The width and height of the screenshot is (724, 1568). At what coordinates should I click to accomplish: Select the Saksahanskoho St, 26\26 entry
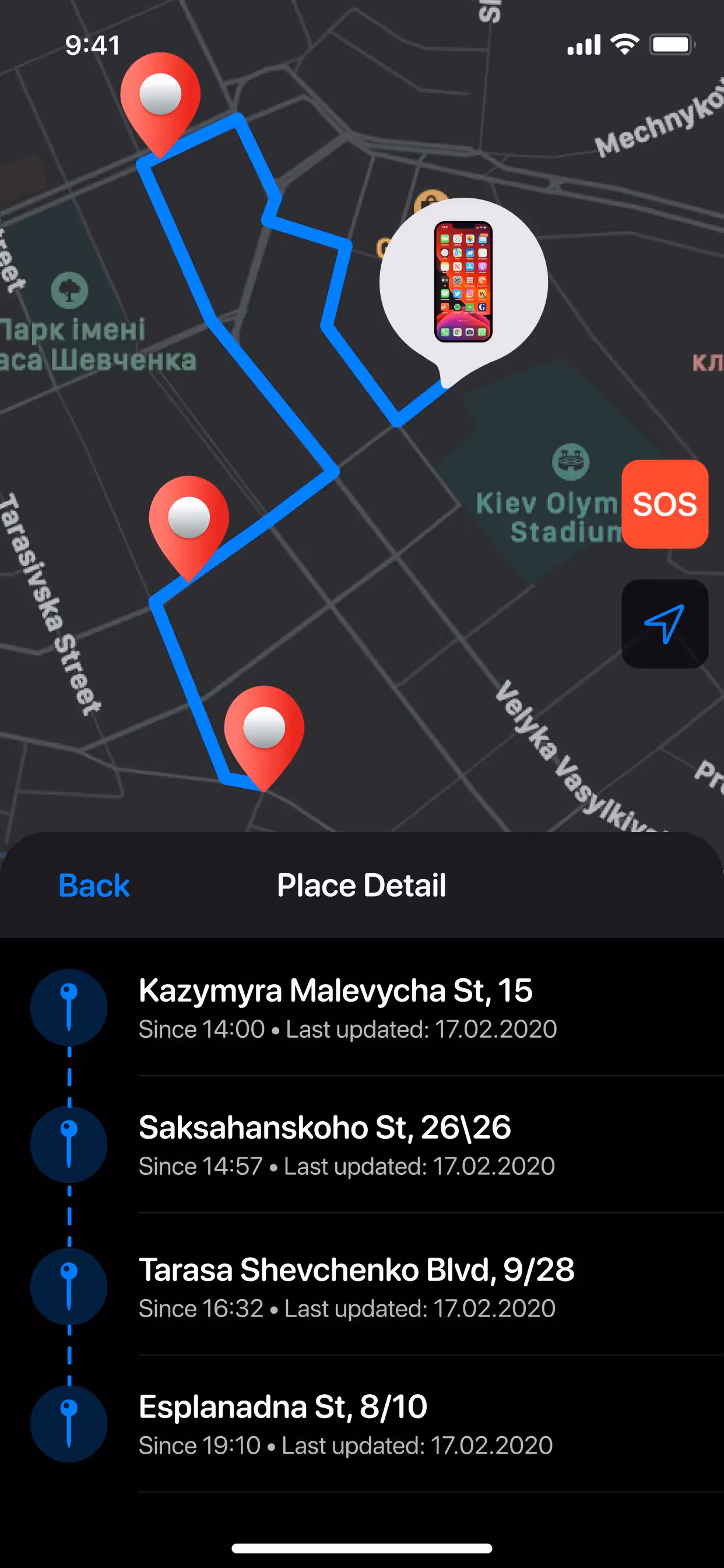(x=347, y=1144)
